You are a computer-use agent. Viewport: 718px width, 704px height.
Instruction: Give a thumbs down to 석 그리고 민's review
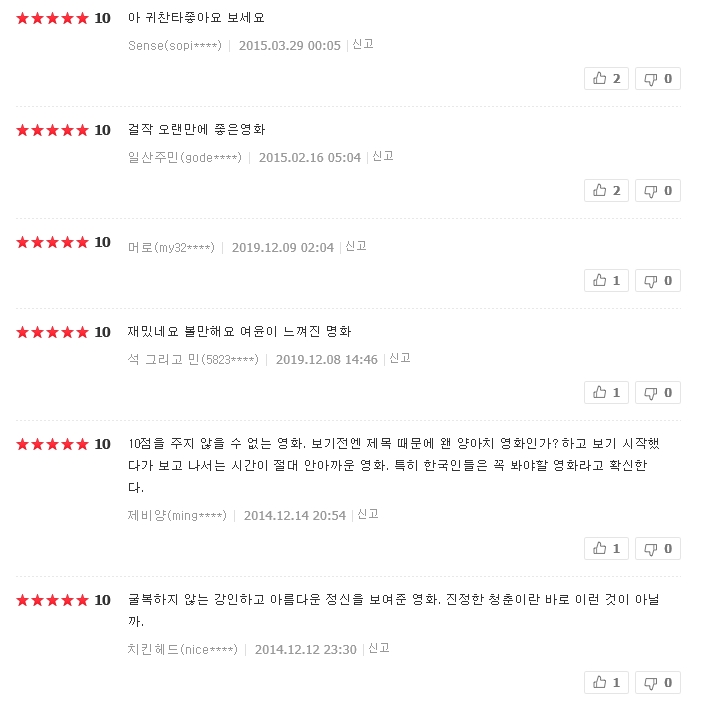[x=657, y=392]
